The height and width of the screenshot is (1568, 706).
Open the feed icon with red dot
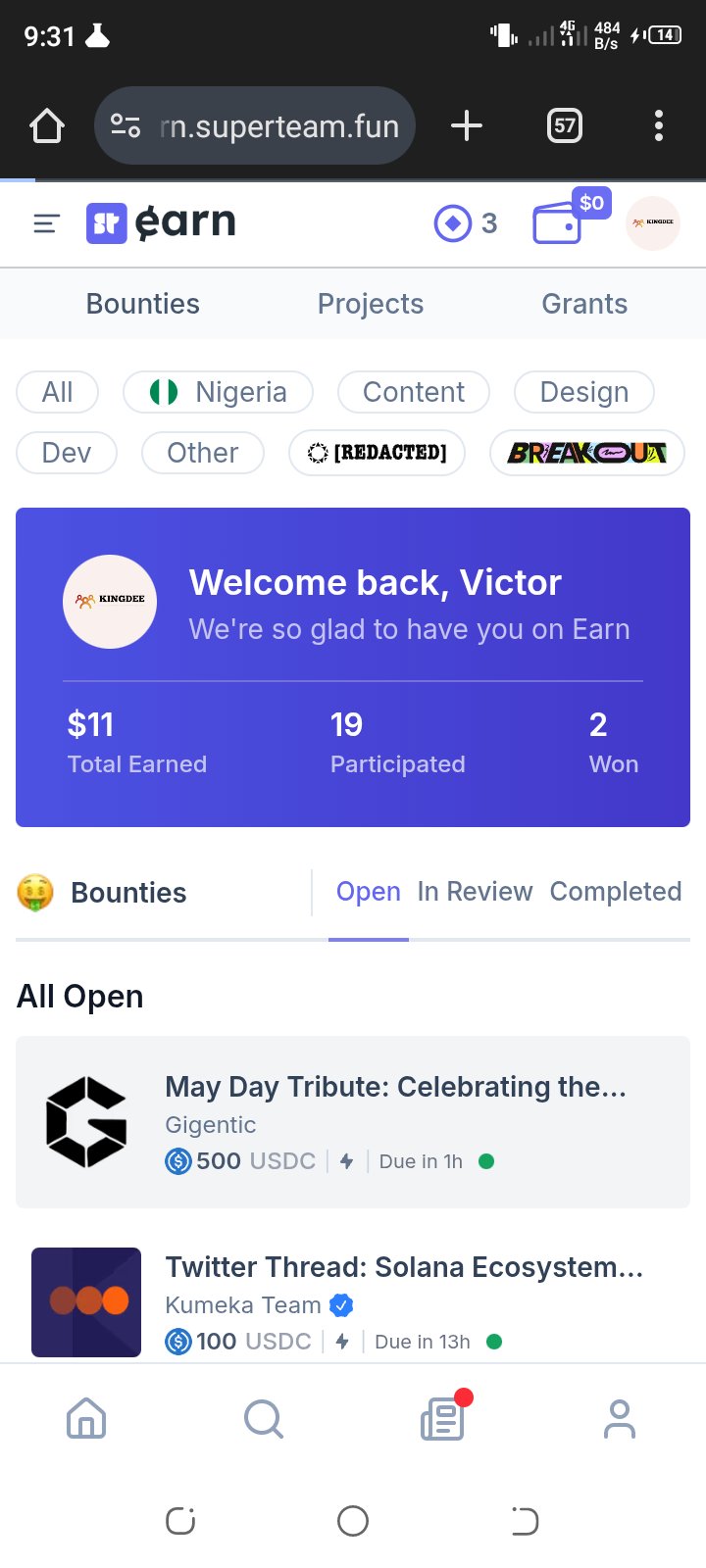pos(442,1418)
